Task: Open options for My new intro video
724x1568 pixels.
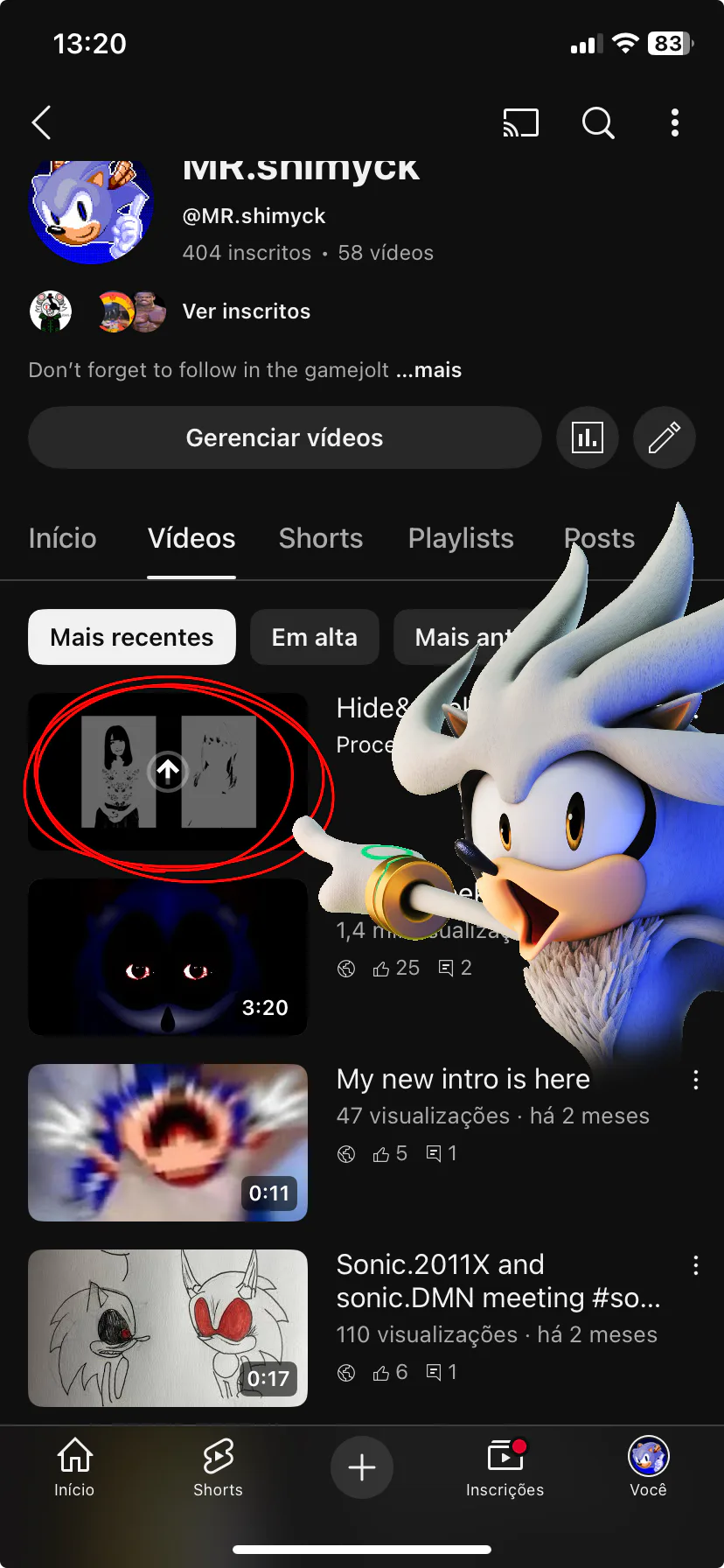Action: 695,1080
